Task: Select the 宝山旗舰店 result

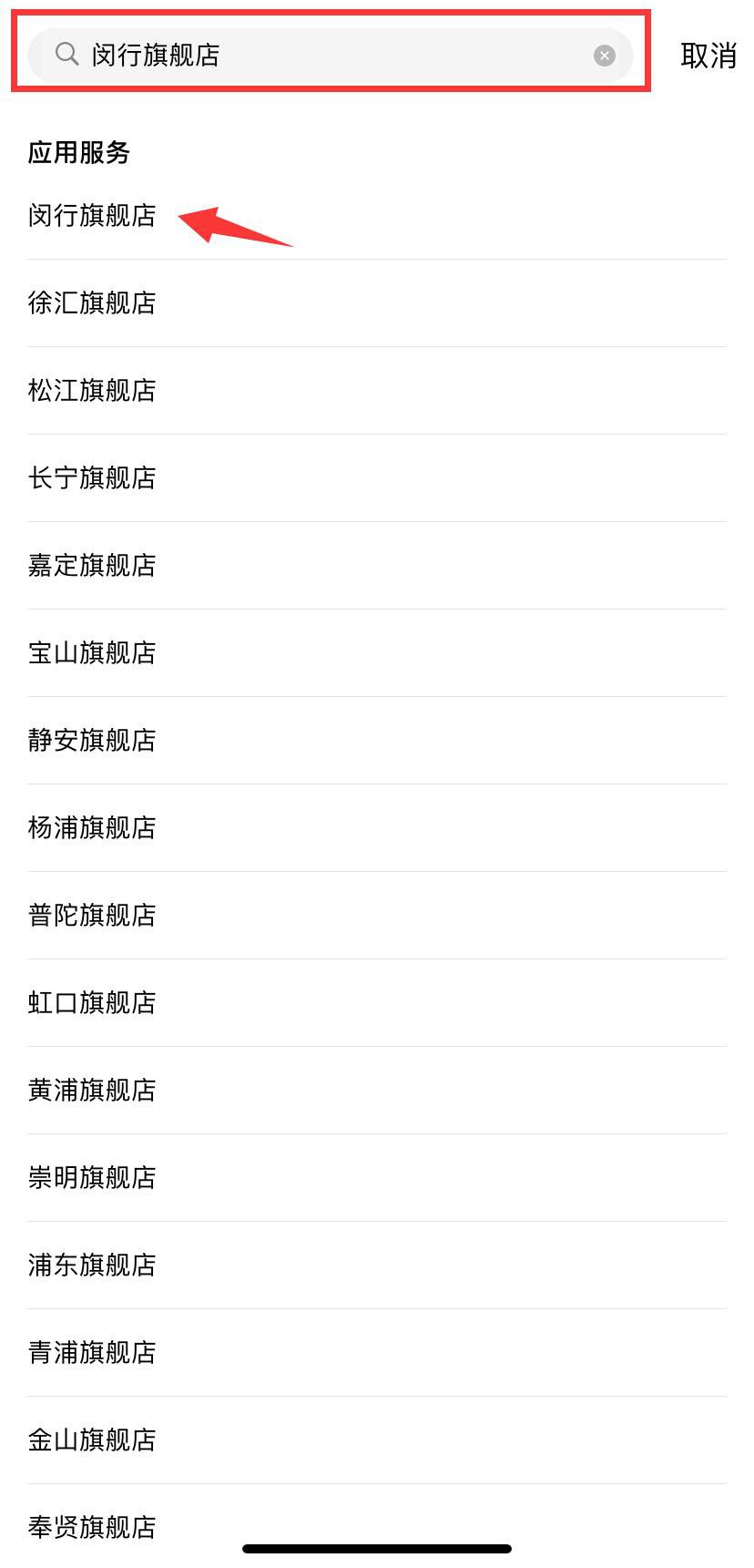Action: tap(92, 653)
